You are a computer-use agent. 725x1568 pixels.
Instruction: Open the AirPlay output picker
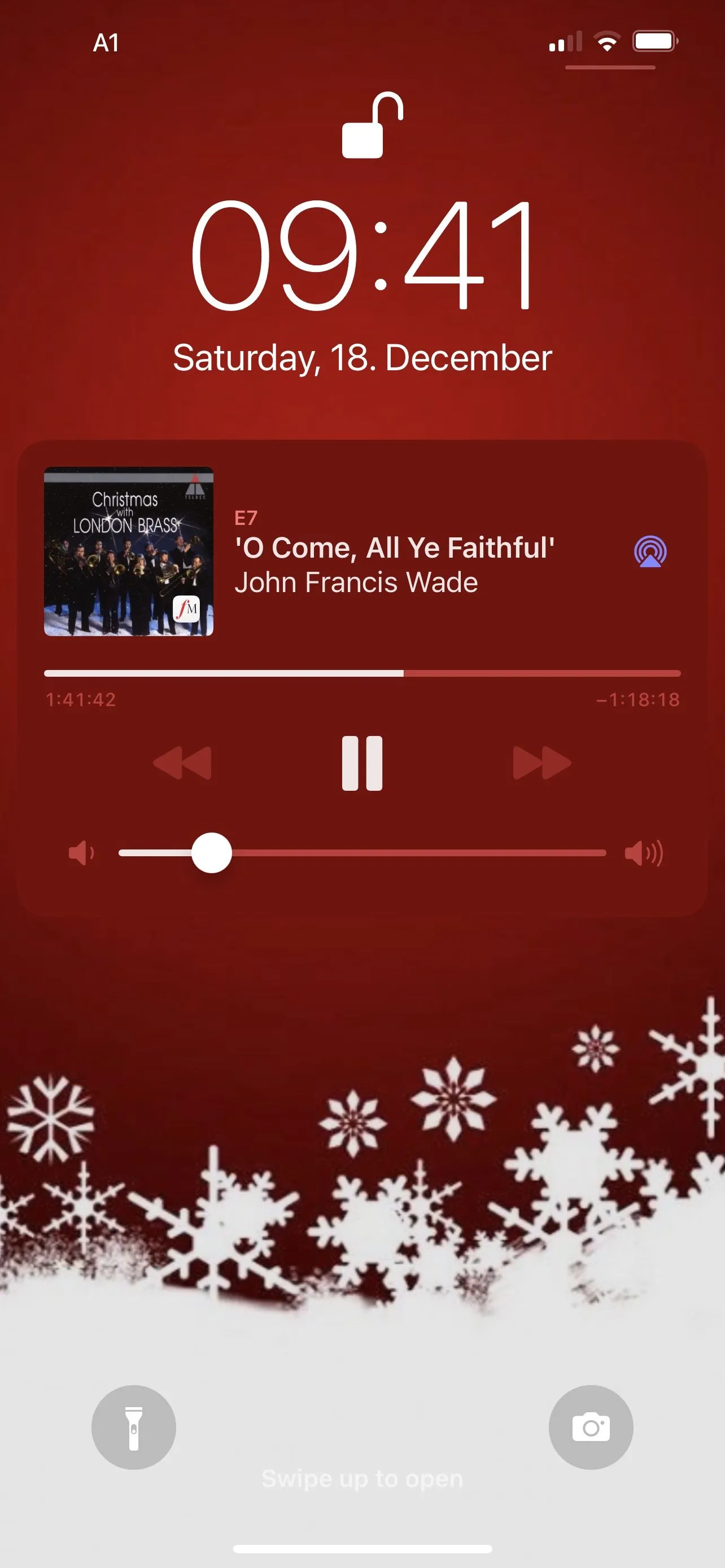650,552
